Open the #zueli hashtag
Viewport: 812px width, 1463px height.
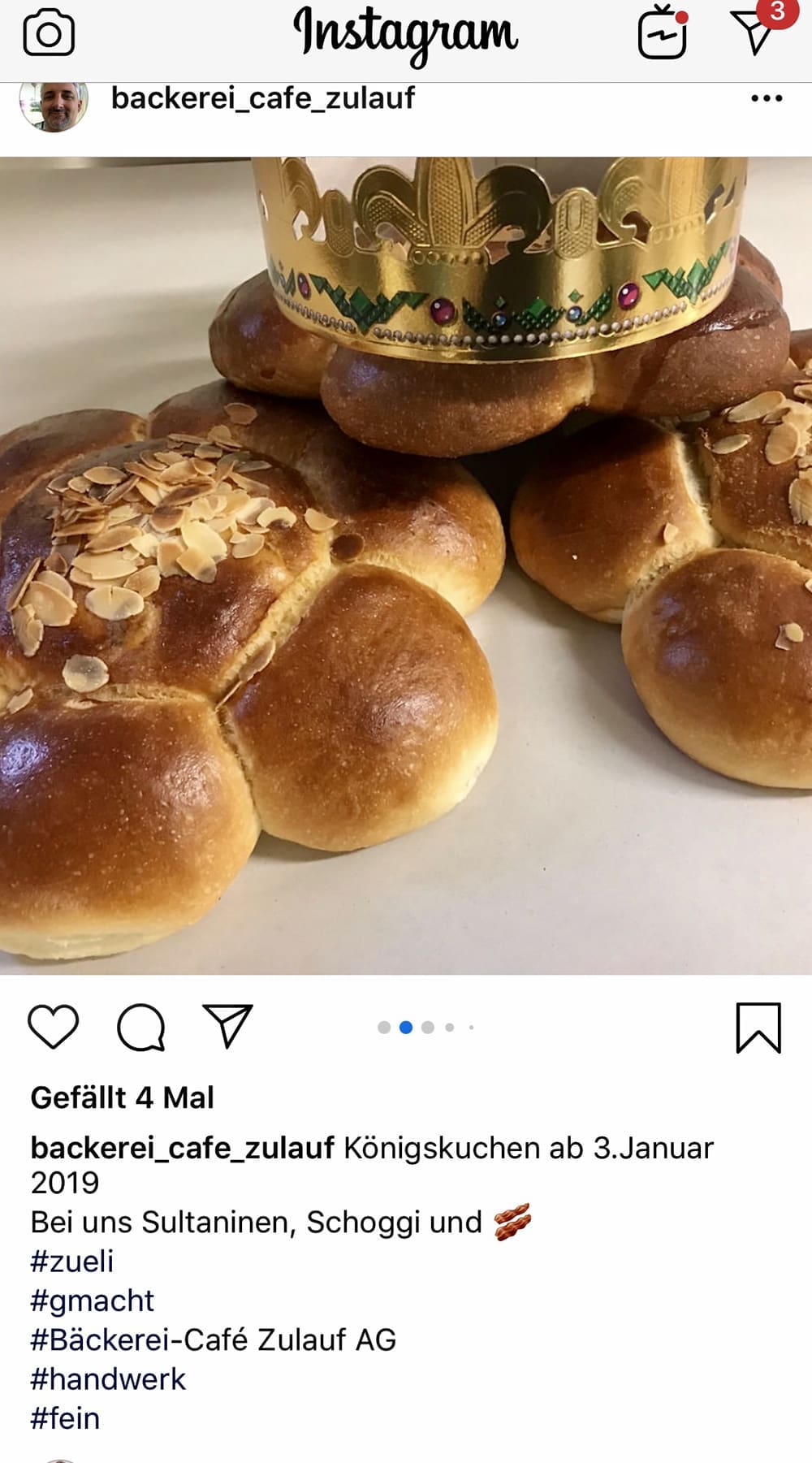click(x=71, y=1261)
